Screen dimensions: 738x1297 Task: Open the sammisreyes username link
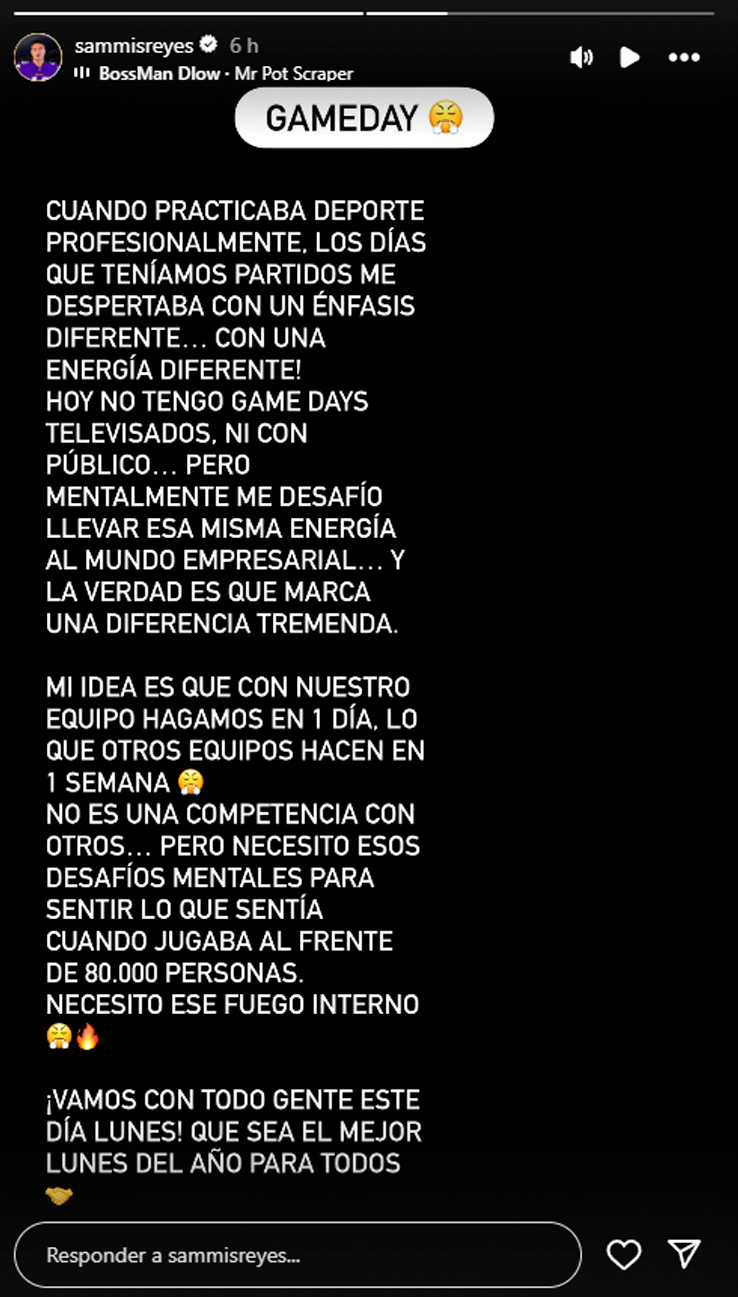134,45
